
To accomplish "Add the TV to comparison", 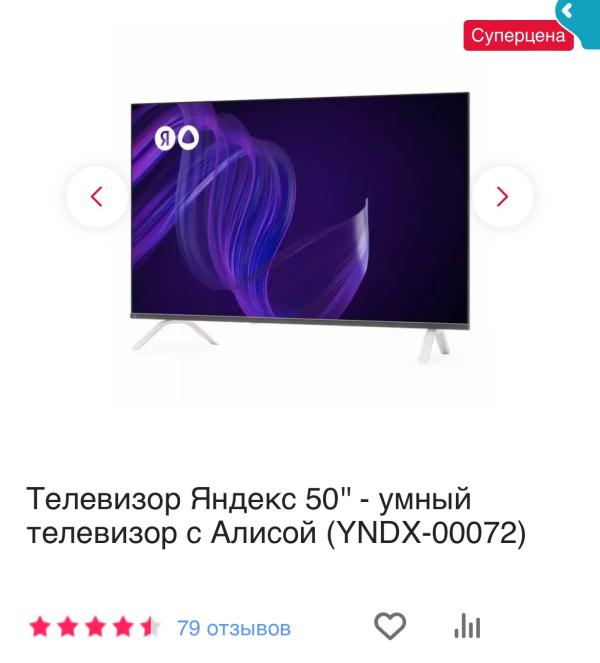I will click(x=467, y=627).
